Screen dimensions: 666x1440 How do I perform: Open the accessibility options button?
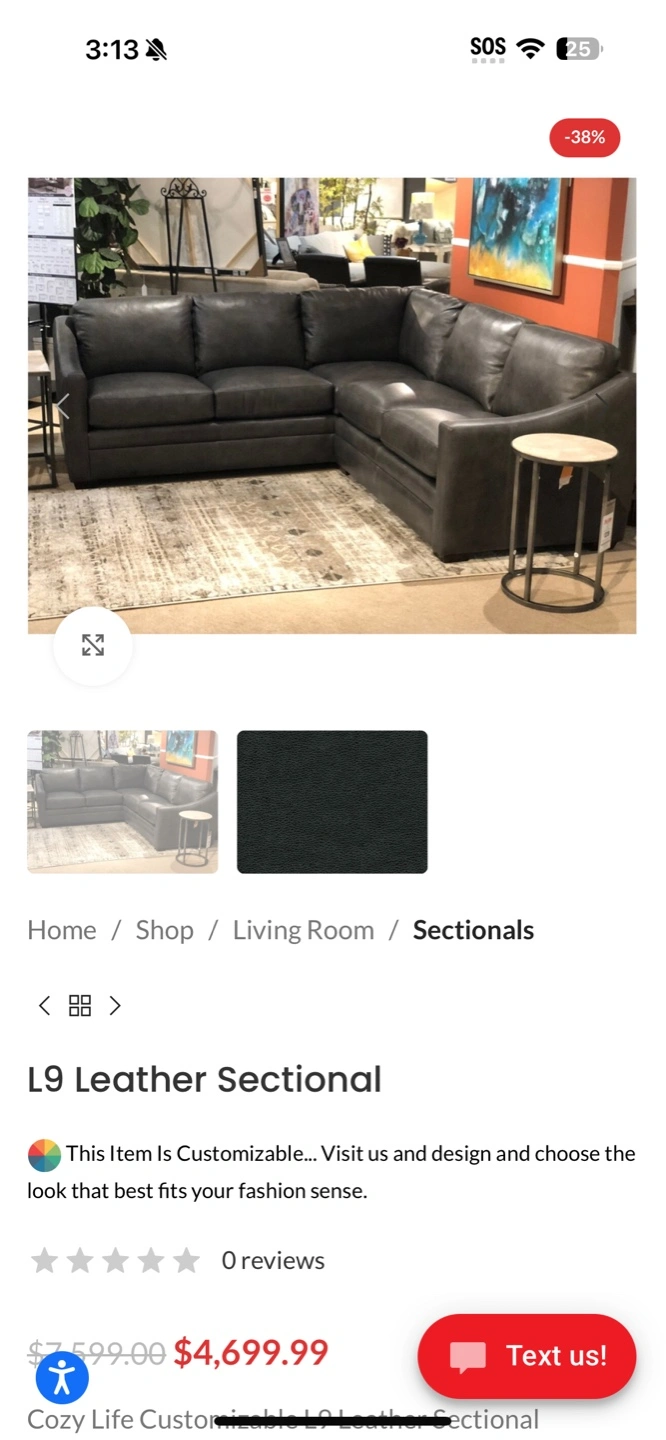pos(62,1378)
